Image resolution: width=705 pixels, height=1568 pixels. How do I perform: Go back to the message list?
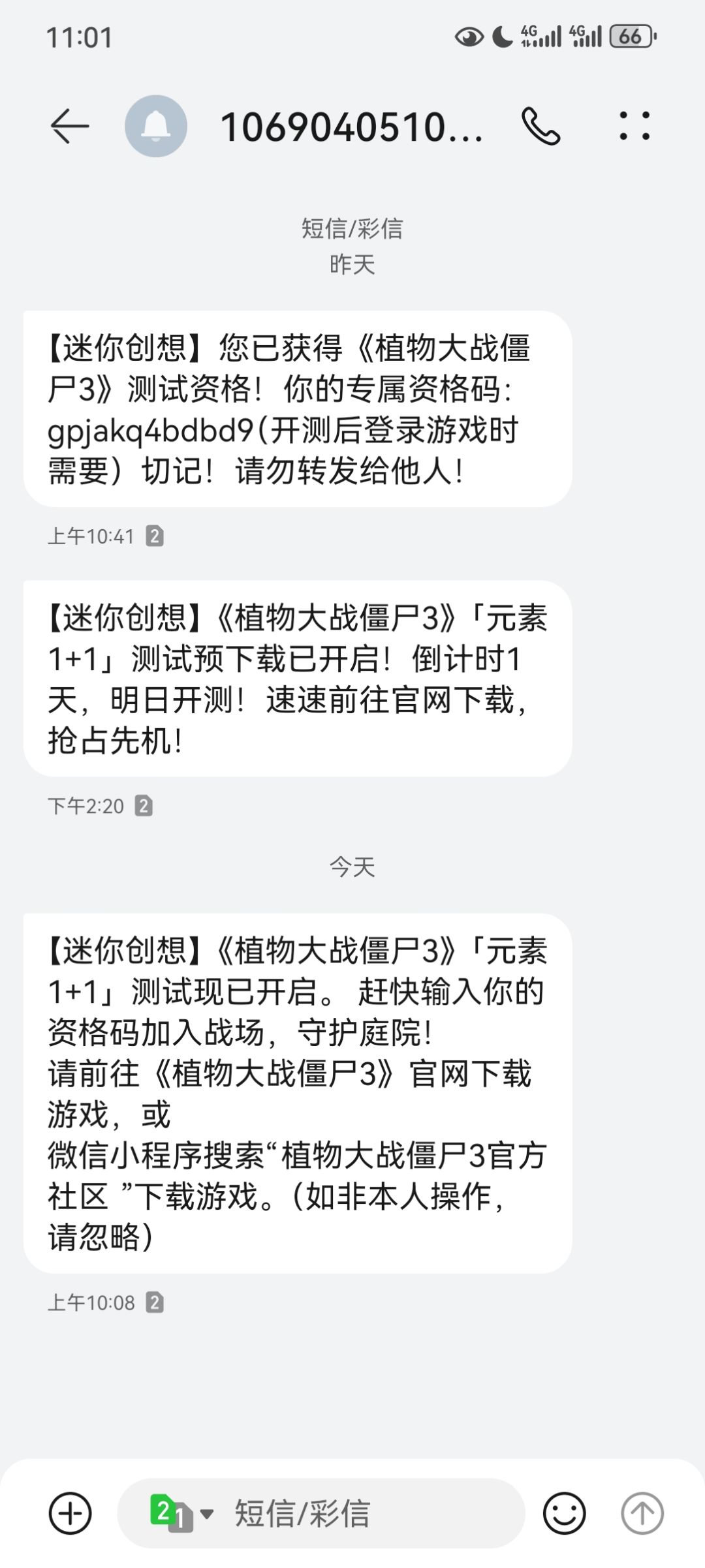tap(70, 126)
